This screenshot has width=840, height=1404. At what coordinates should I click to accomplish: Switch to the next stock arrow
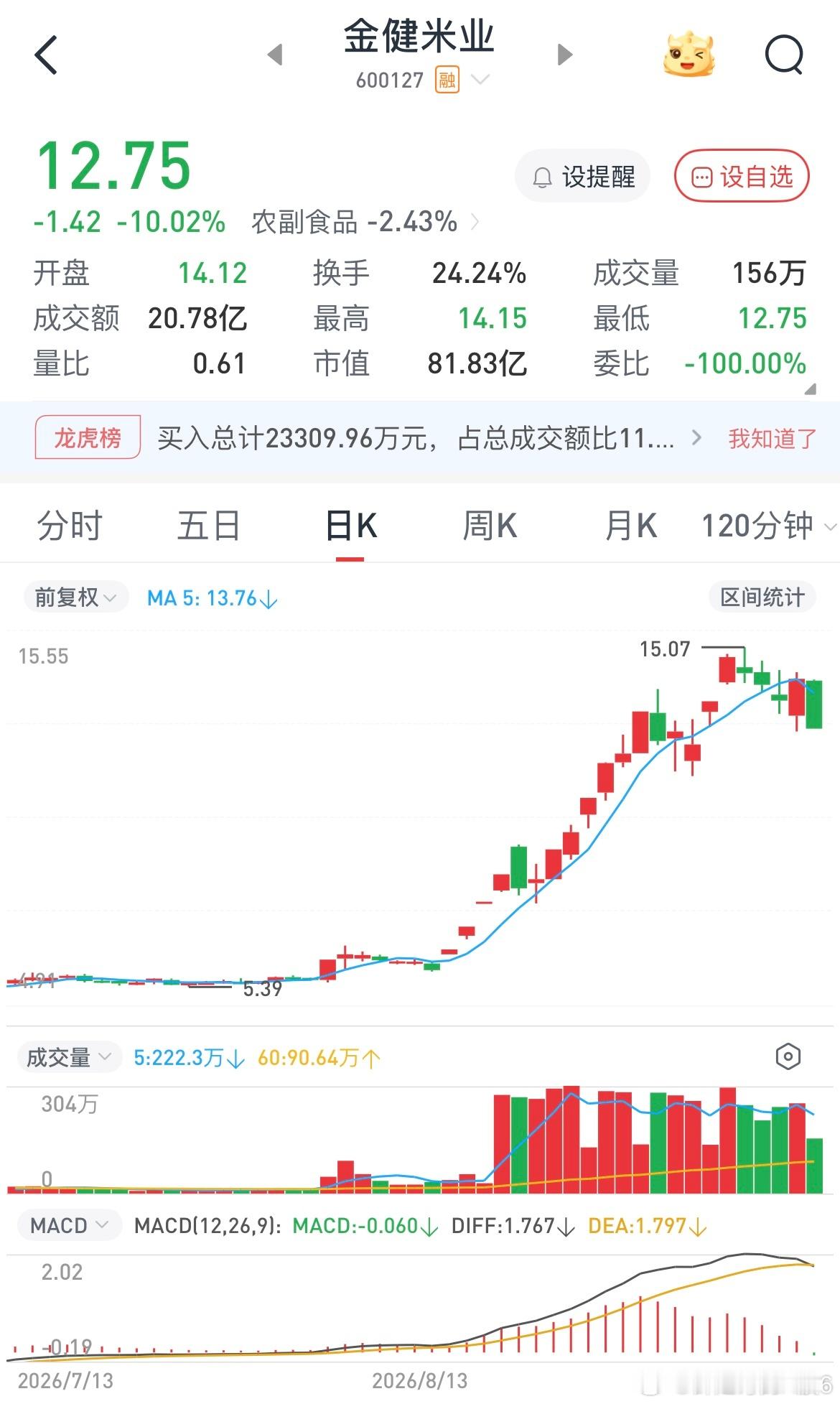[565, 55]
